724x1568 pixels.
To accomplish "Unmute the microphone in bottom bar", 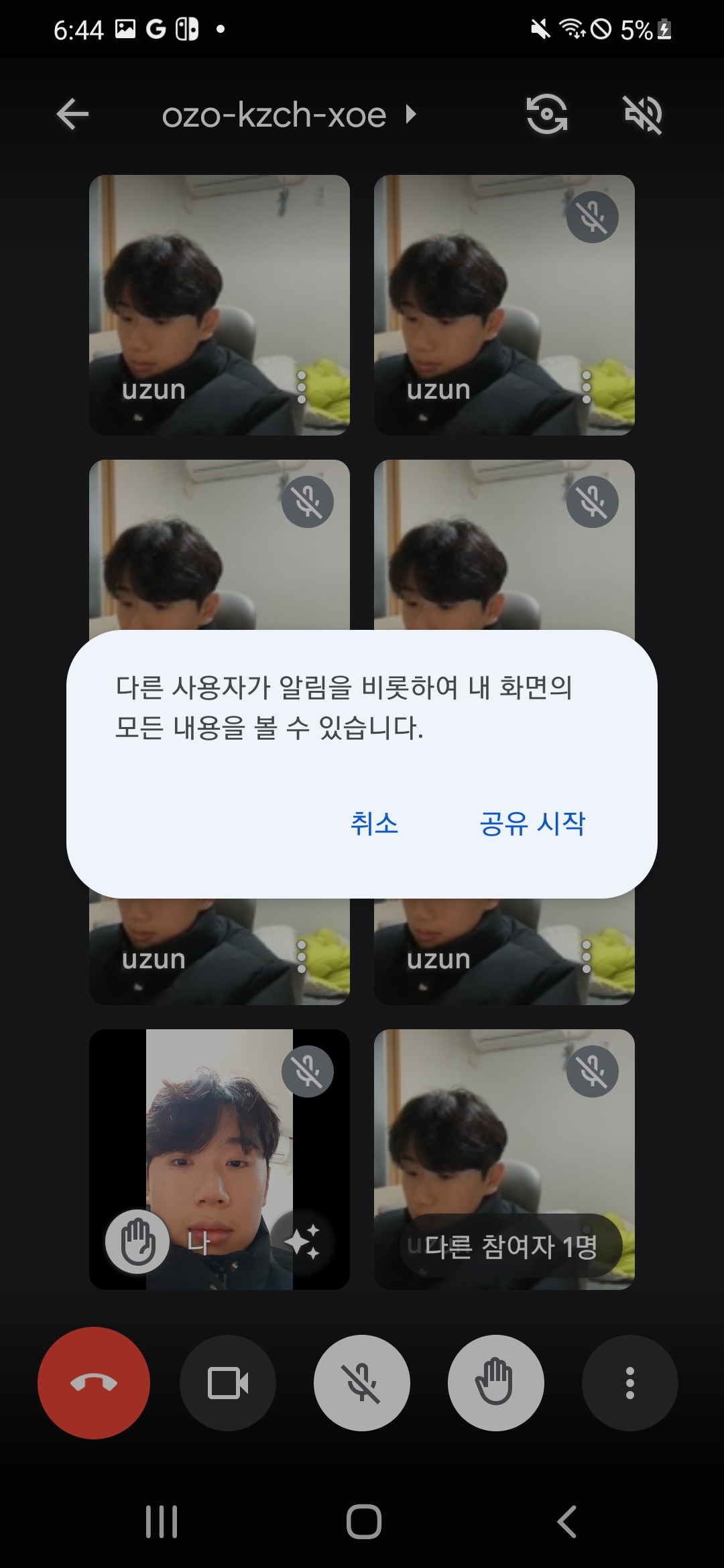I will pyautogui.click(x=362, y=1382).
